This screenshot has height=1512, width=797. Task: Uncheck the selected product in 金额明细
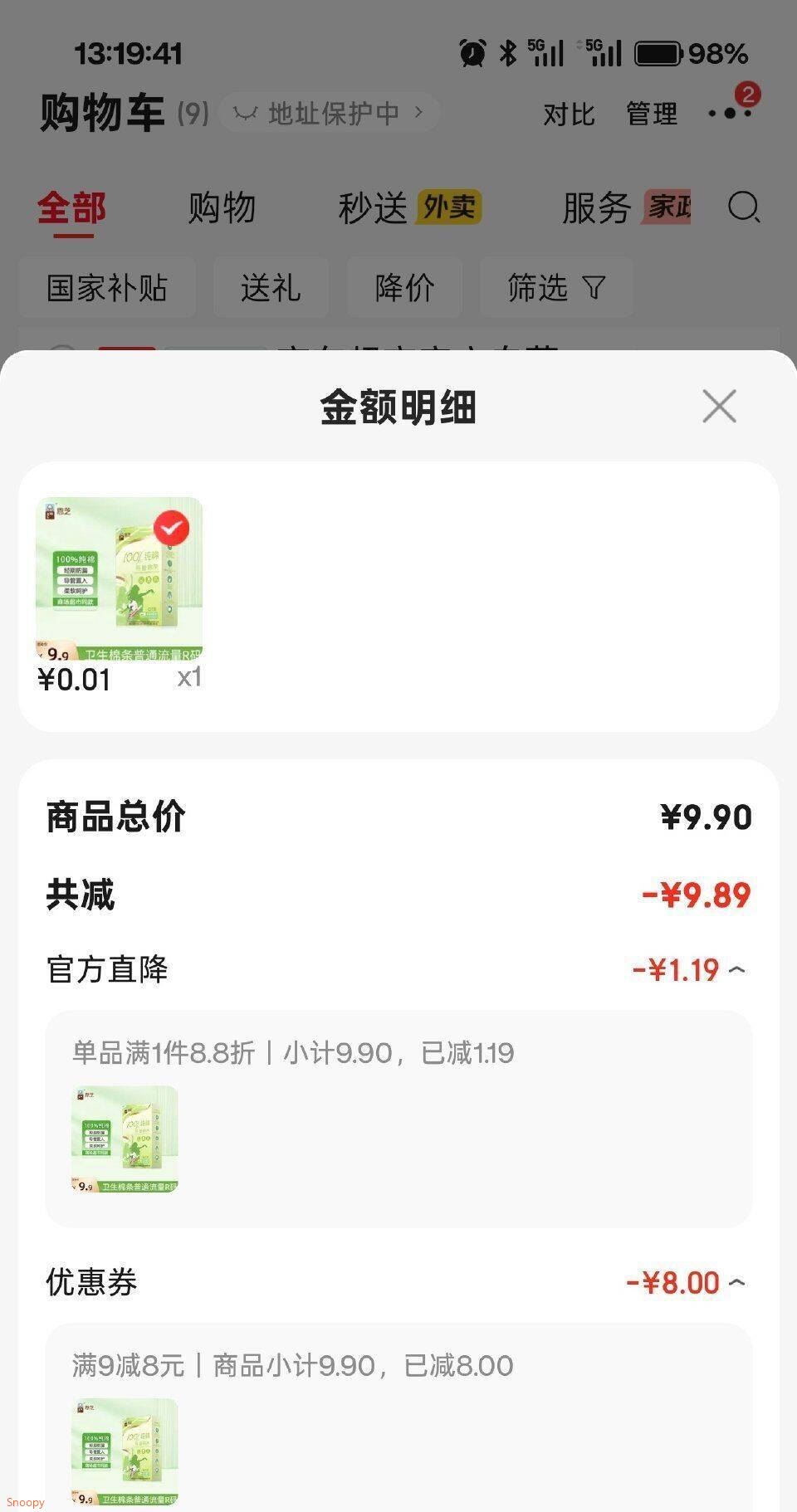[172, 528]
